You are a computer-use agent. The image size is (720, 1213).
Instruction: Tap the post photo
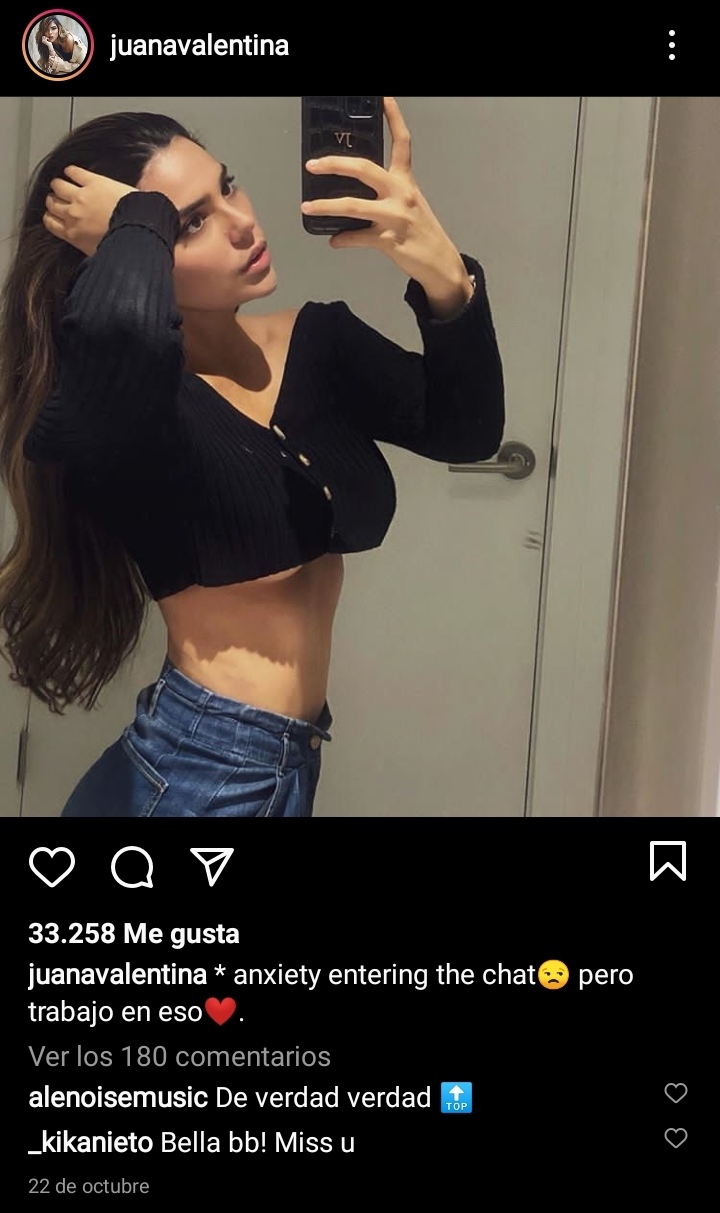(360, 456)
